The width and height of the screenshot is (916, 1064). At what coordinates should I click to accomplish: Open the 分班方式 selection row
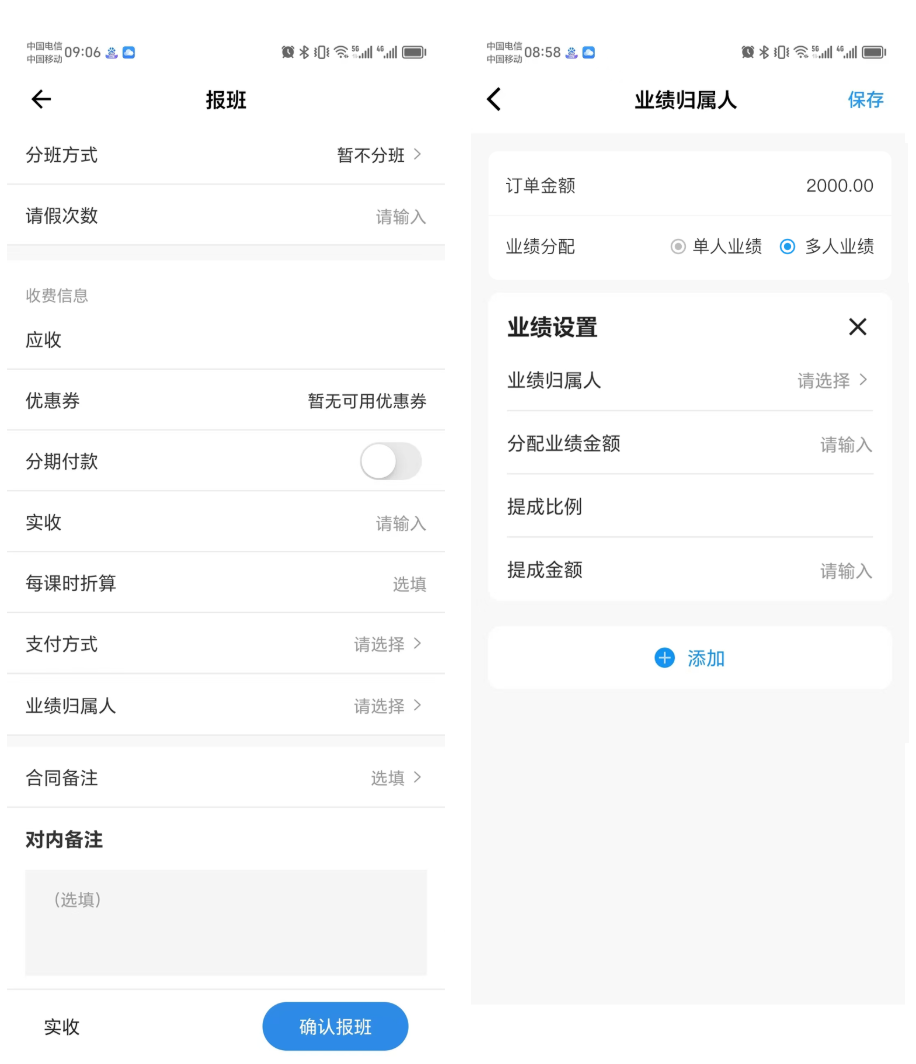click(378, 155)
